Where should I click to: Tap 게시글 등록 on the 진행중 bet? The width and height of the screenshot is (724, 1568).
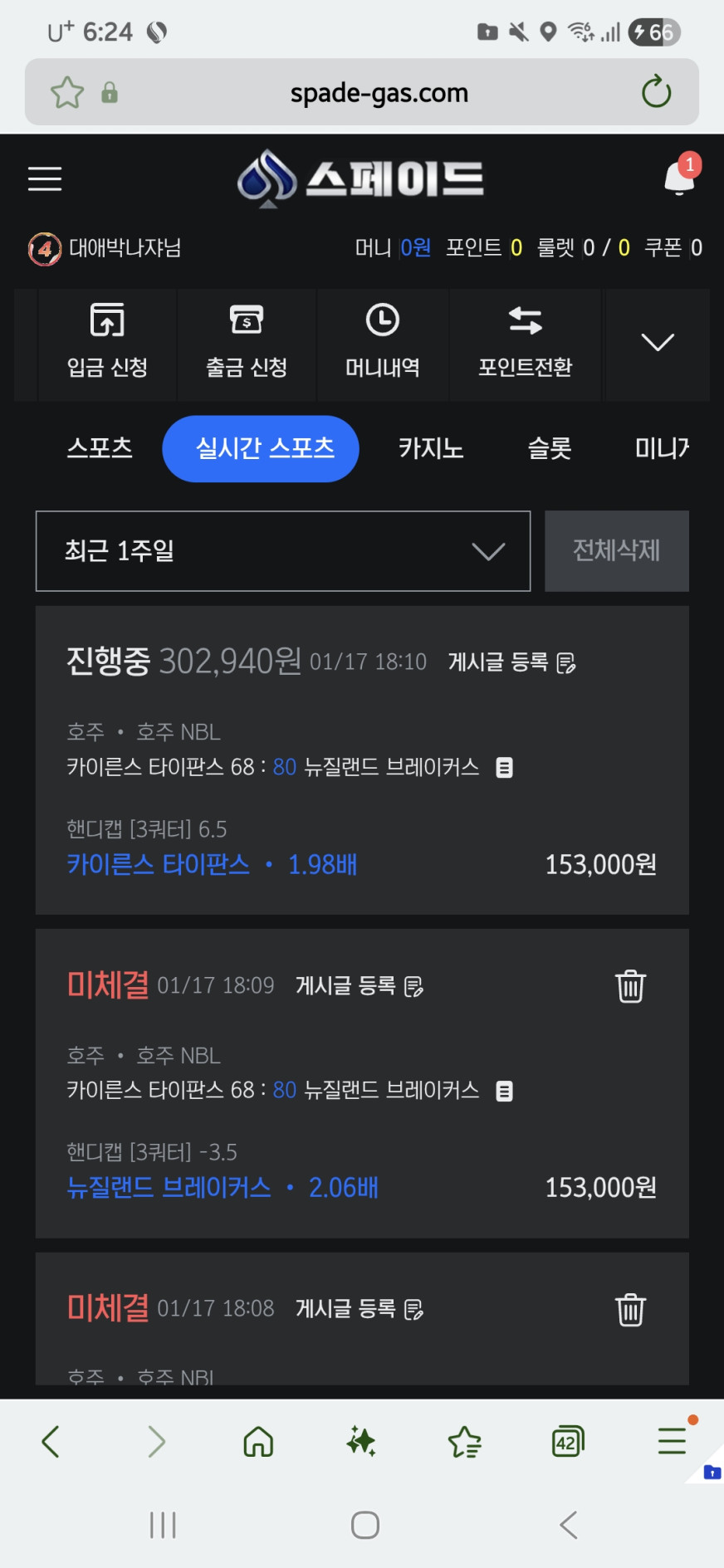511,662
